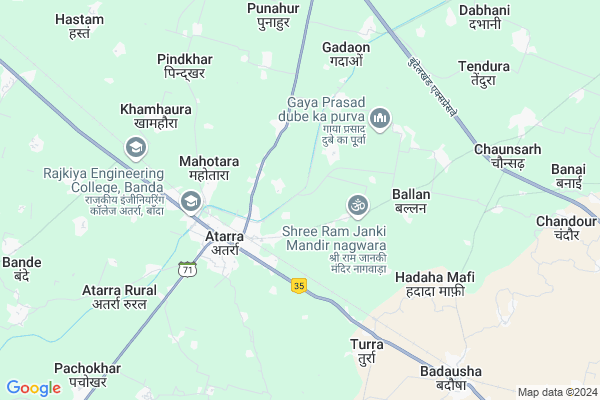Tap the Rajkiya Engineering College, Banda marker
The height and width of the screenshot is (400, 600).
134,150
